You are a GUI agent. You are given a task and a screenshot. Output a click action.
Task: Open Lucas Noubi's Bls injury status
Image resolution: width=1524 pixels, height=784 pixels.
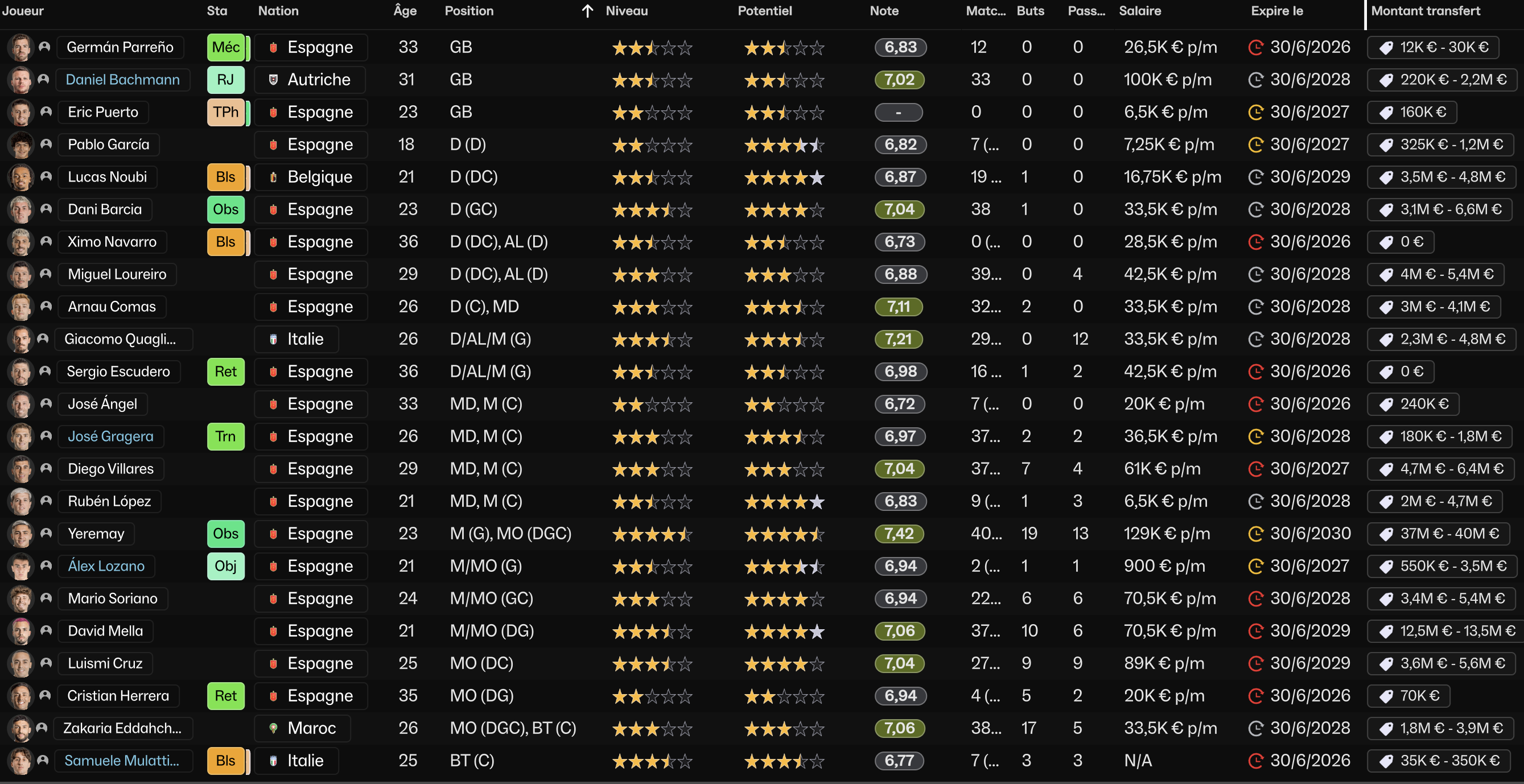pyautogui.click(x=225, y=177)
